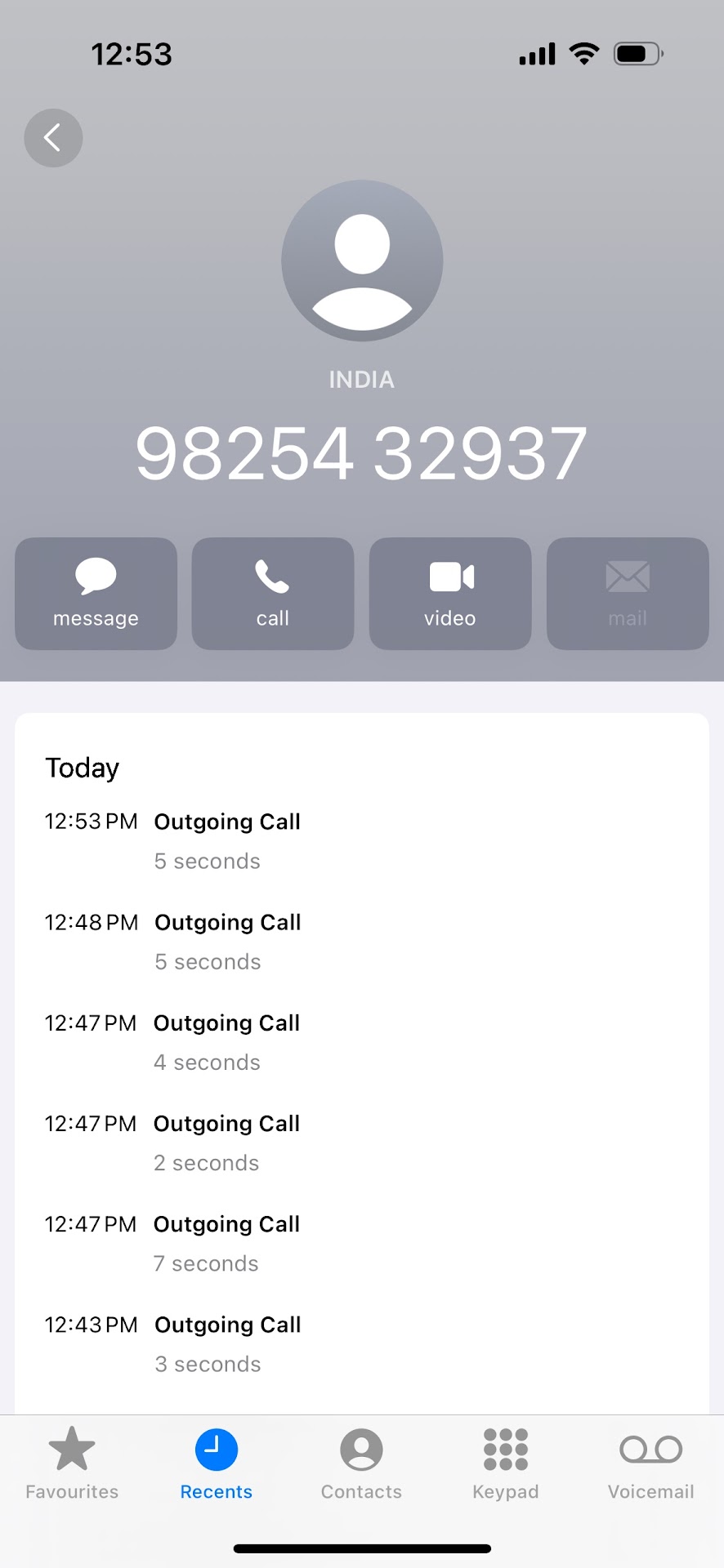
Task: Open the Keypad tab
Action: 506,1463
